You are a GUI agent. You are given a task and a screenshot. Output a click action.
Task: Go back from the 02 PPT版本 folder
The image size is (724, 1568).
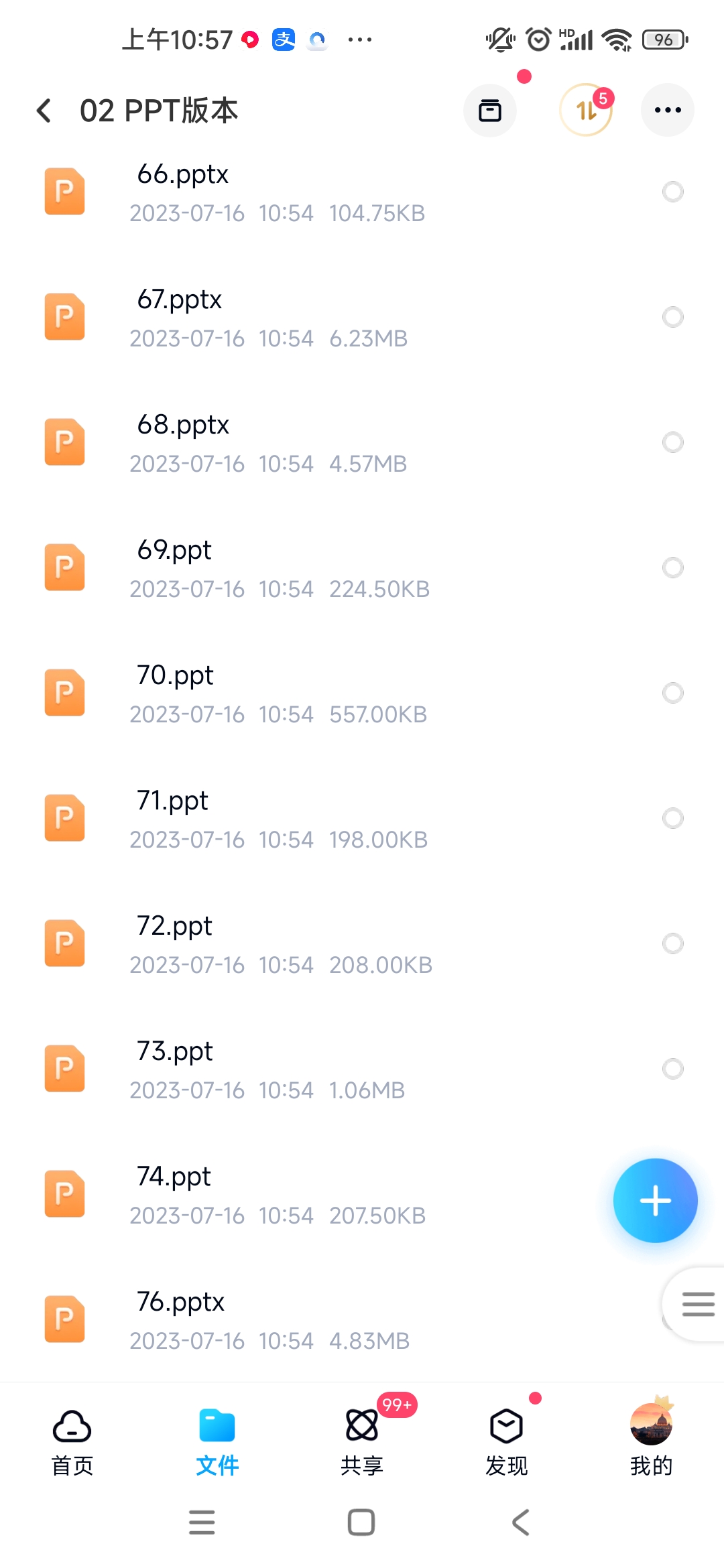[44, 111]
